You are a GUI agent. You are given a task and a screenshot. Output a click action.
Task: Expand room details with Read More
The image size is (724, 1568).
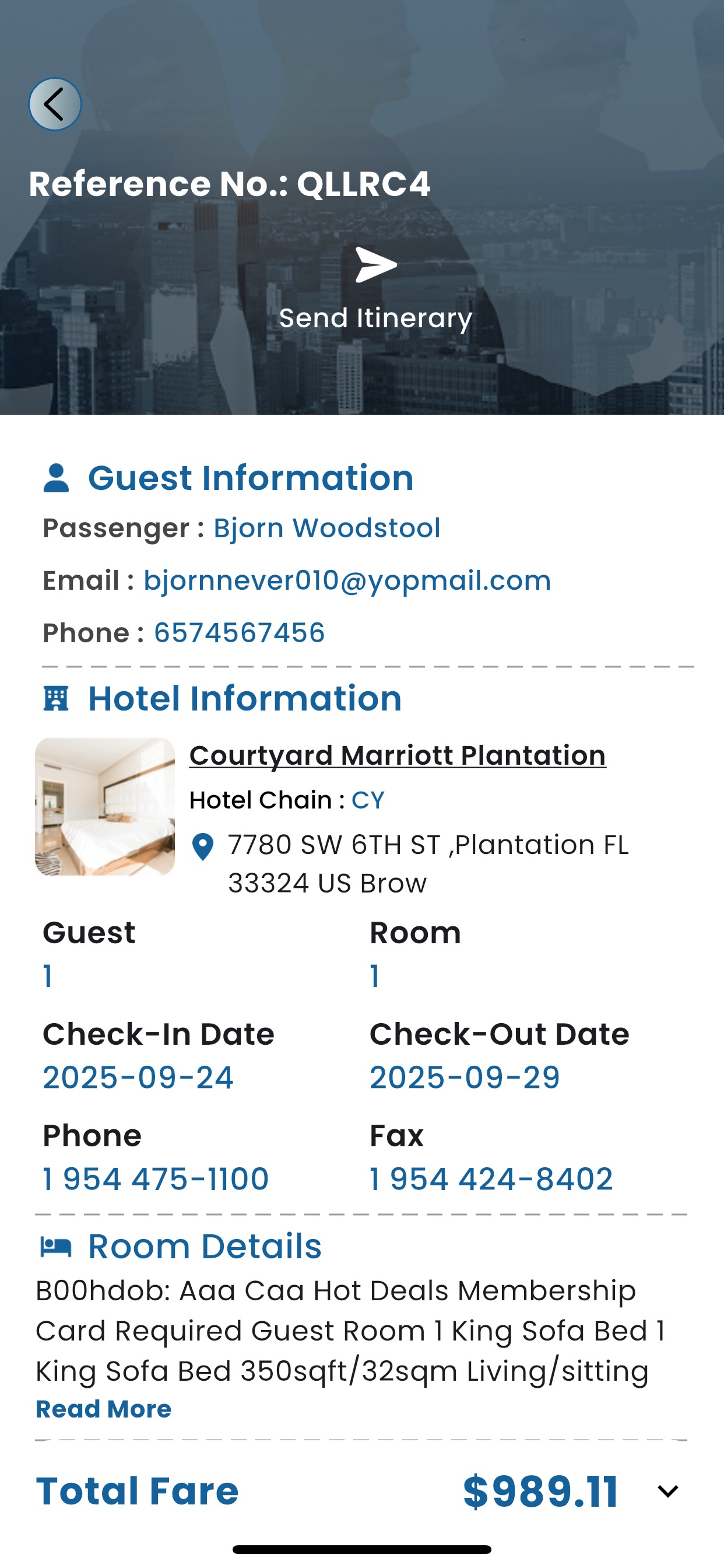(x=103, y=1409)
